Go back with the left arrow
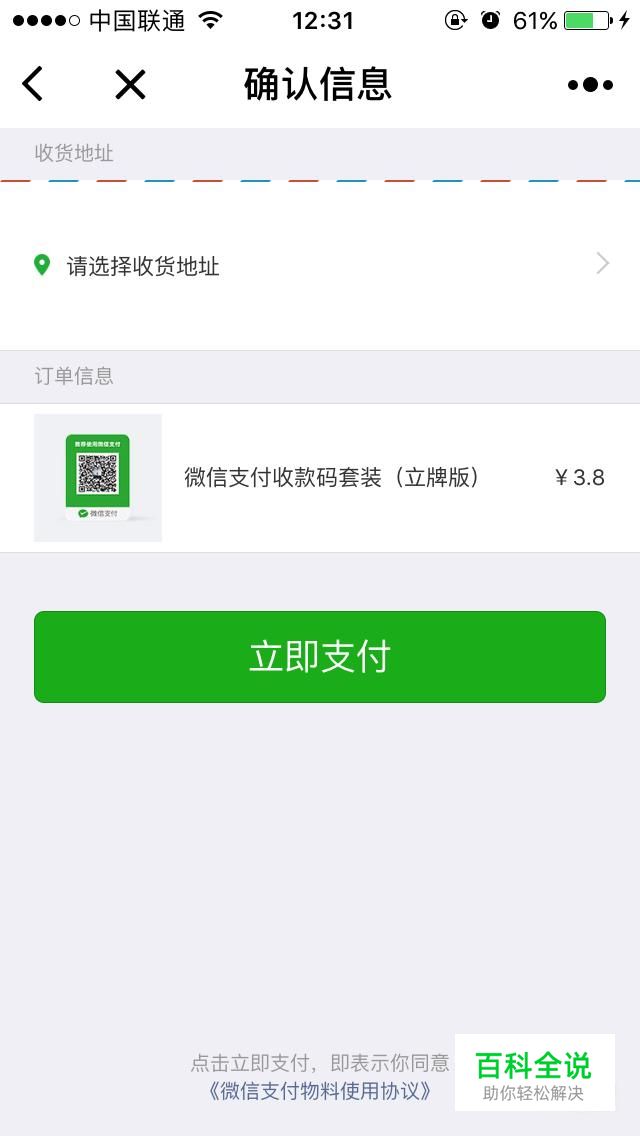Viewport: 640px width, 1136px height. tap(33, 84)
